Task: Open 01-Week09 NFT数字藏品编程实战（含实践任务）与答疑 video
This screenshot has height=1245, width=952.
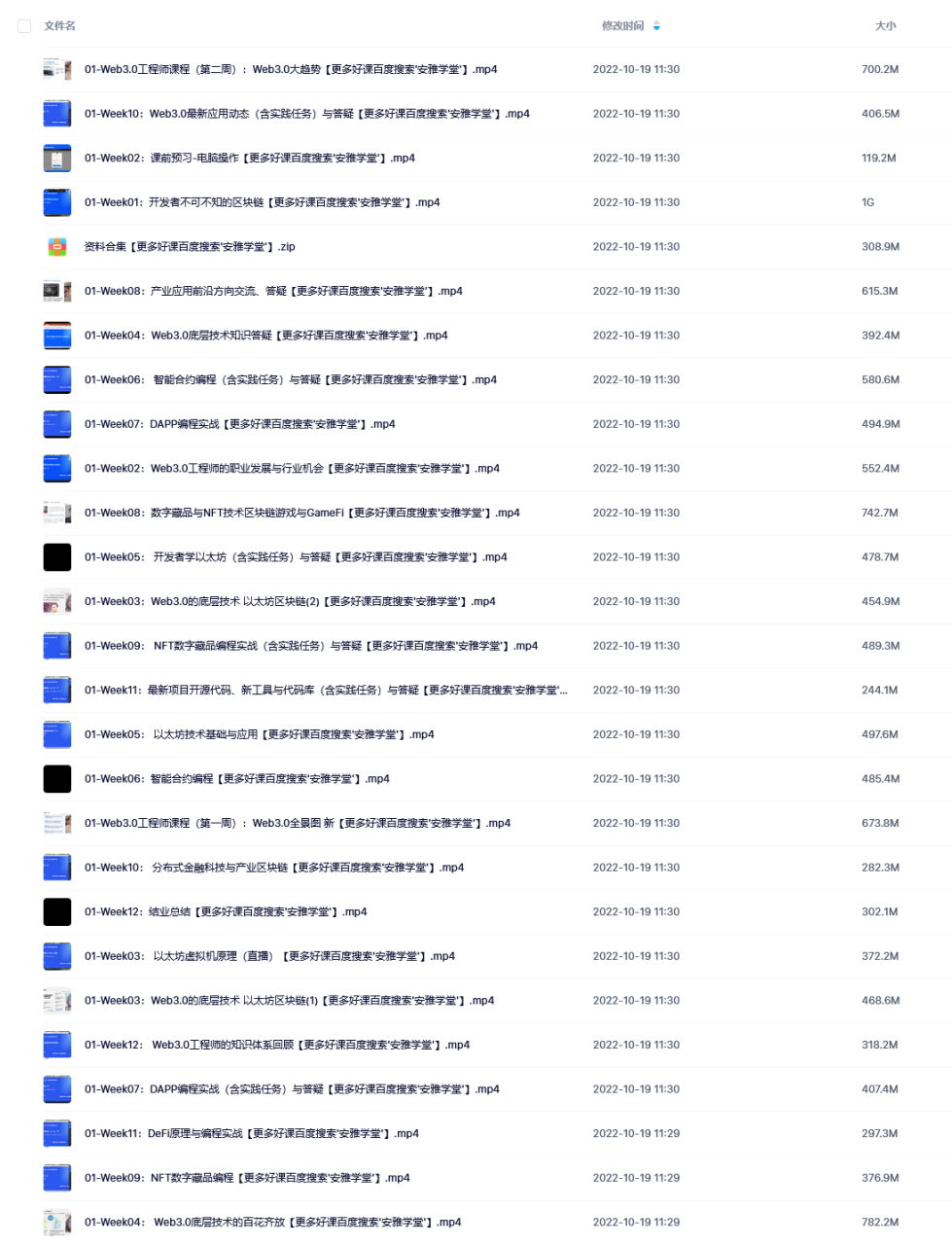Action: (310, 646)
